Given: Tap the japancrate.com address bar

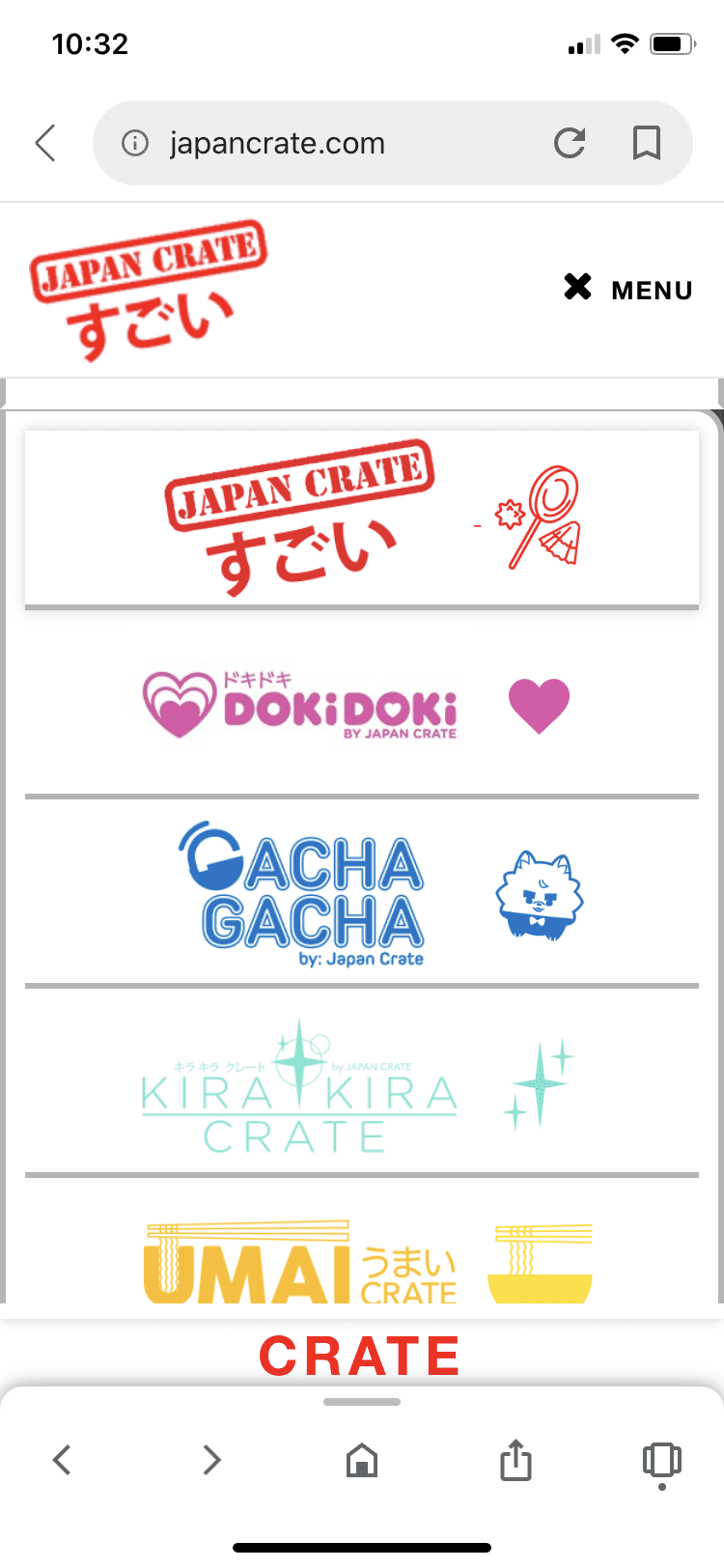Looking at the screenshot, I should (328, 144).
